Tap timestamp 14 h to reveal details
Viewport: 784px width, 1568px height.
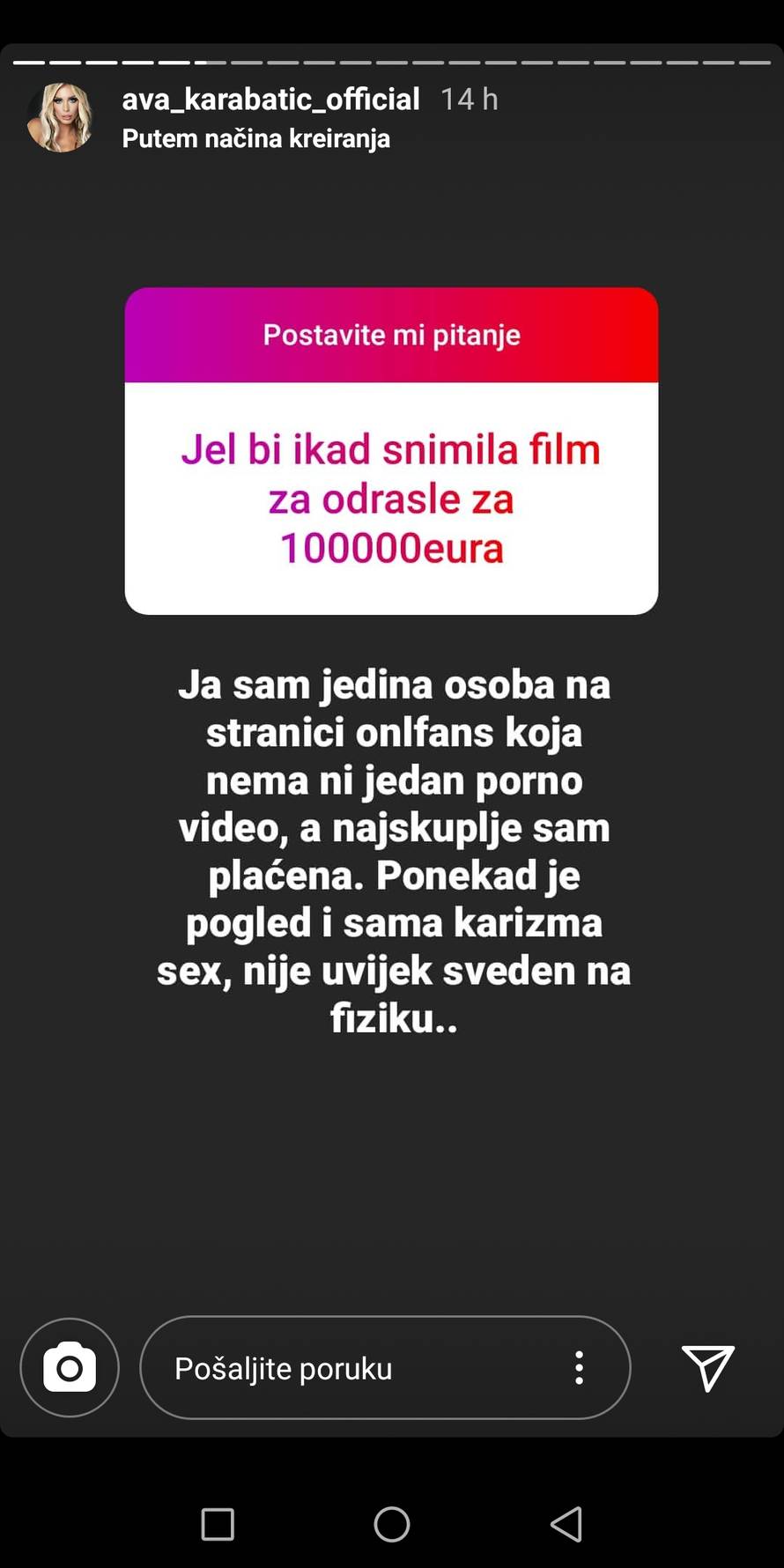pyautogui.click(x=469, y=99)
